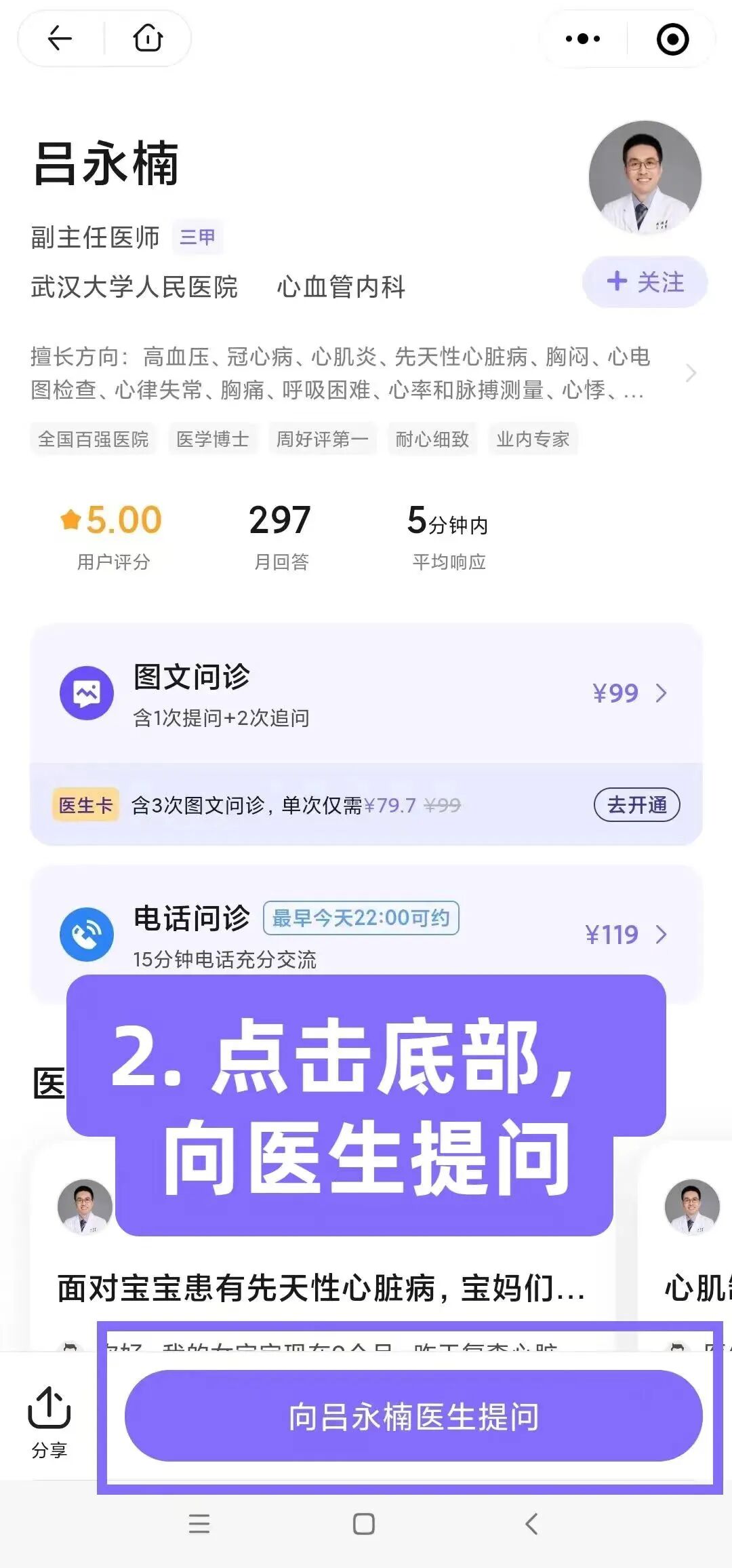
Task: Open recent apps from navigation bar
Action: click(199, 1524)
